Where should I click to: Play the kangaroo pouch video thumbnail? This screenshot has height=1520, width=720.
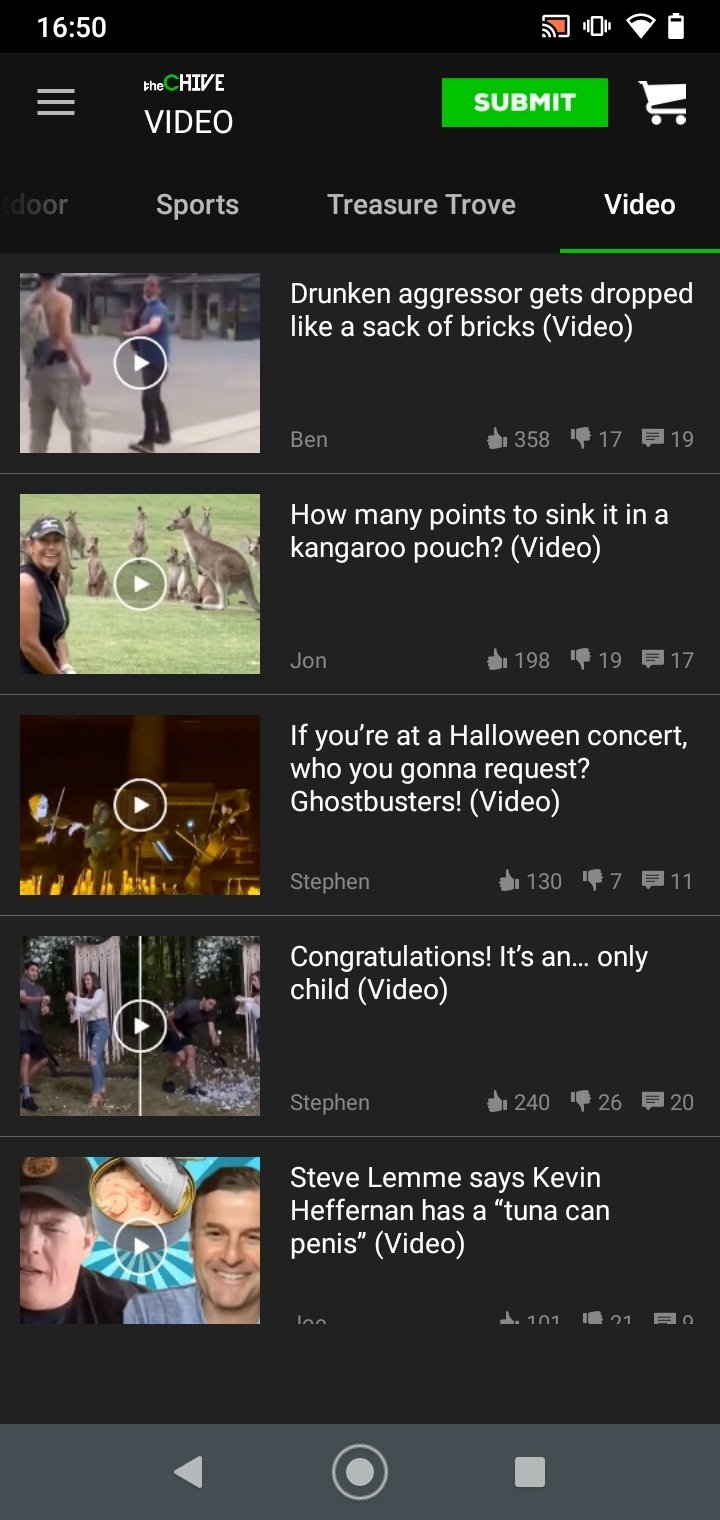[x=140, y=584]
